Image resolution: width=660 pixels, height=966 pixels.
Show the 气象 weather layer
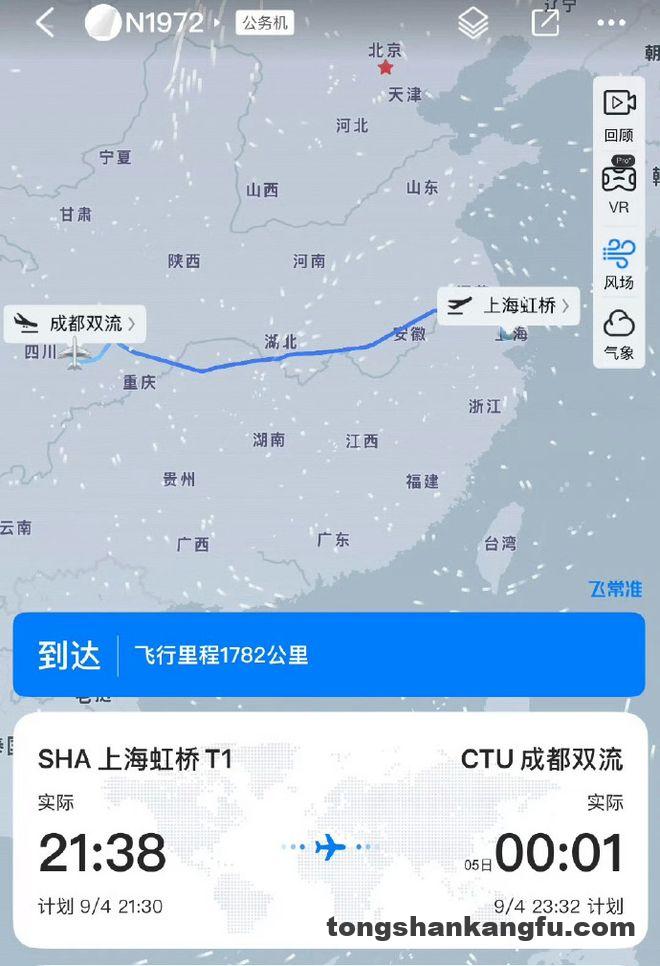pyautogui.click(x=619, y=335)
